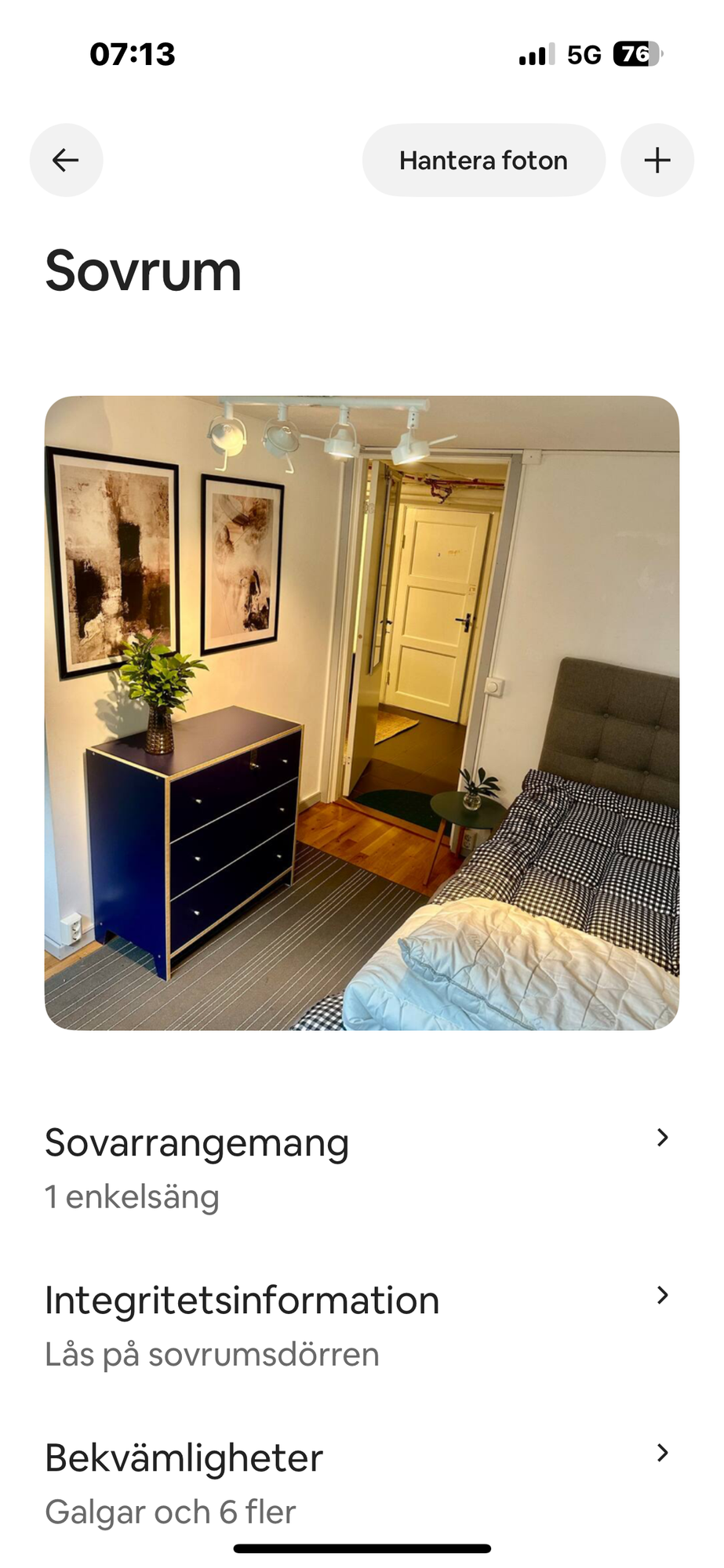Add a new photo with plus icon
724x1568 pixels.
pyautogui.click(x=657, y=160)
